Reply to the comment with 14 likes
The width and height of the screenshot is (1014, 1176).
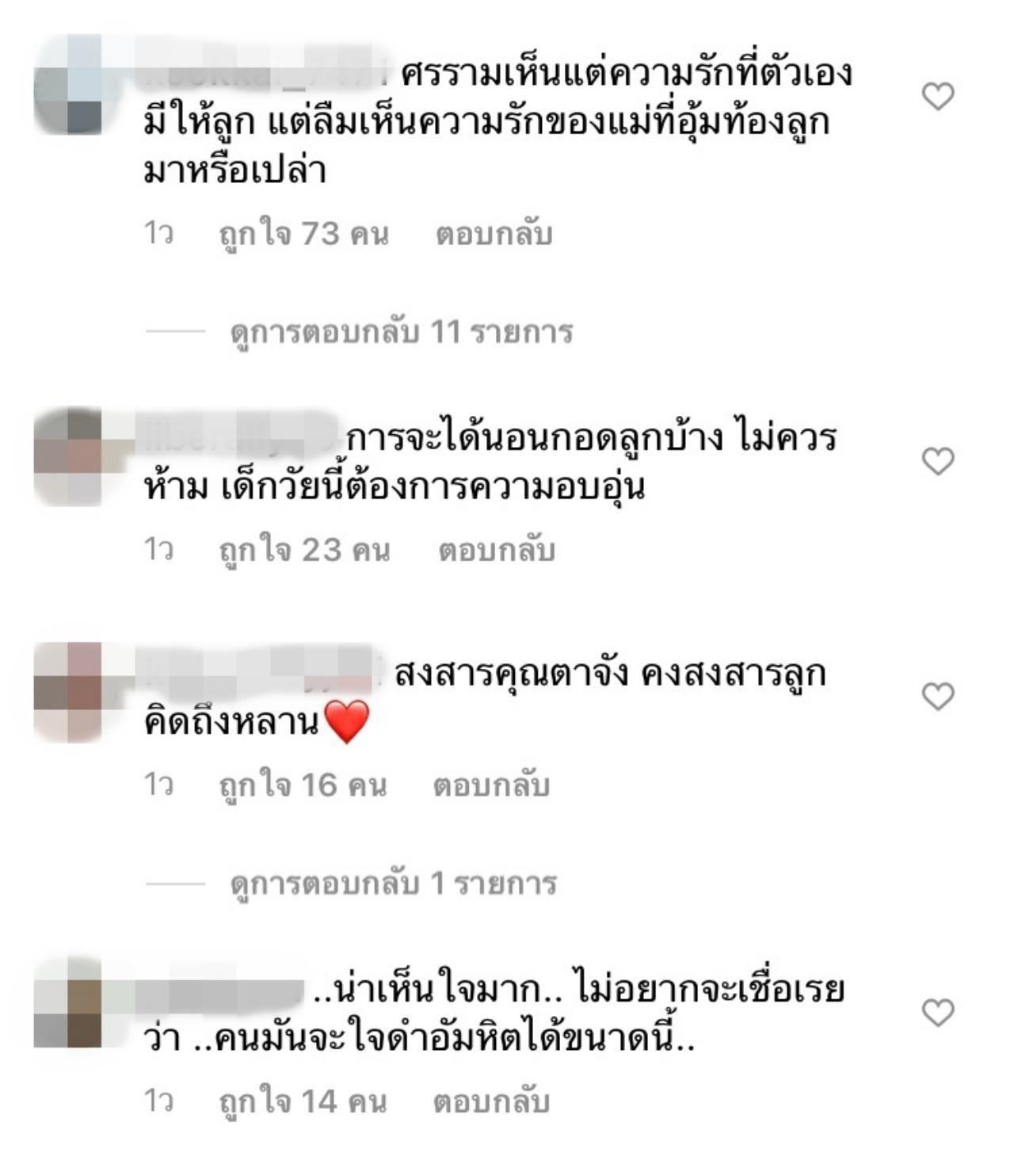pyautogui.click(x=491, y=1102)
